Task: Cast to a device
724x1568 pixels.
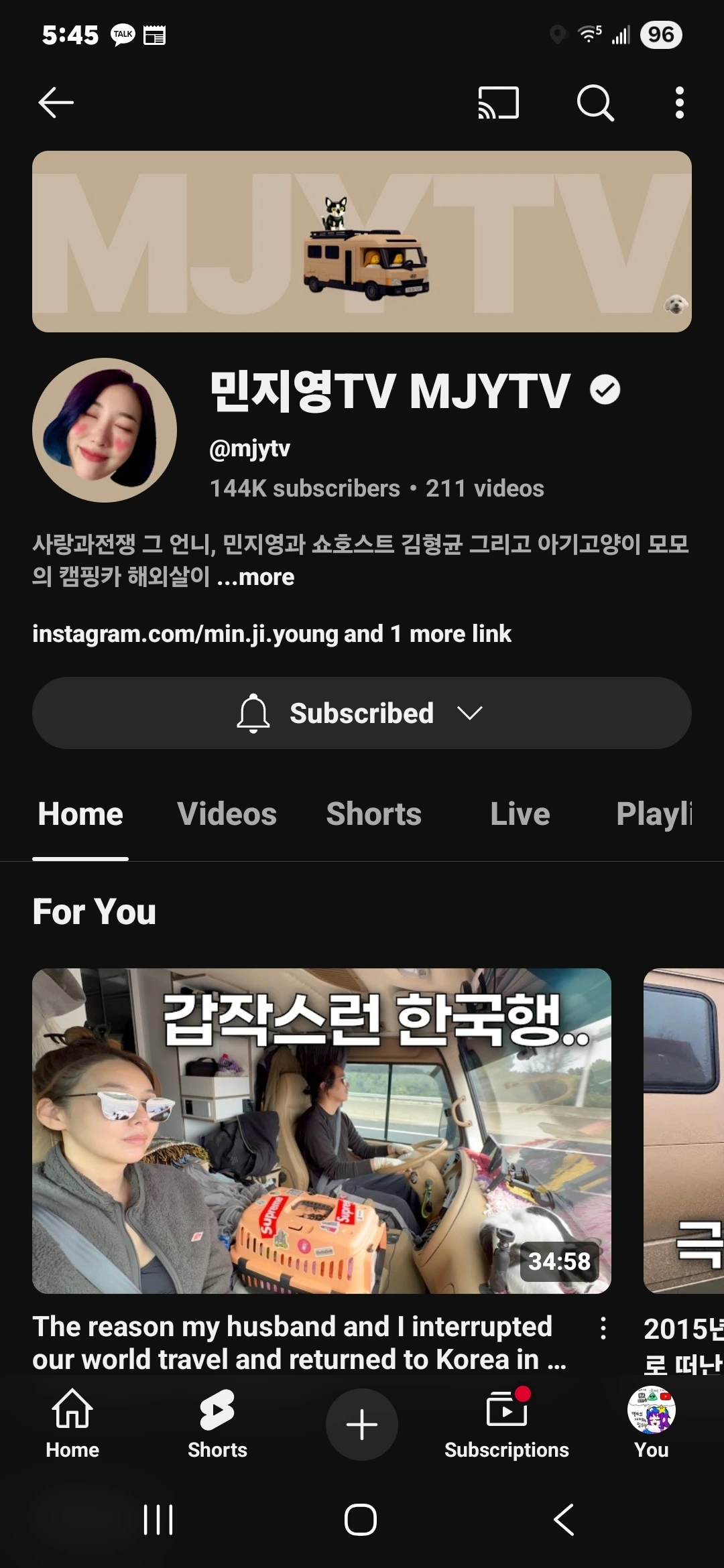Action: pos(498,103)
